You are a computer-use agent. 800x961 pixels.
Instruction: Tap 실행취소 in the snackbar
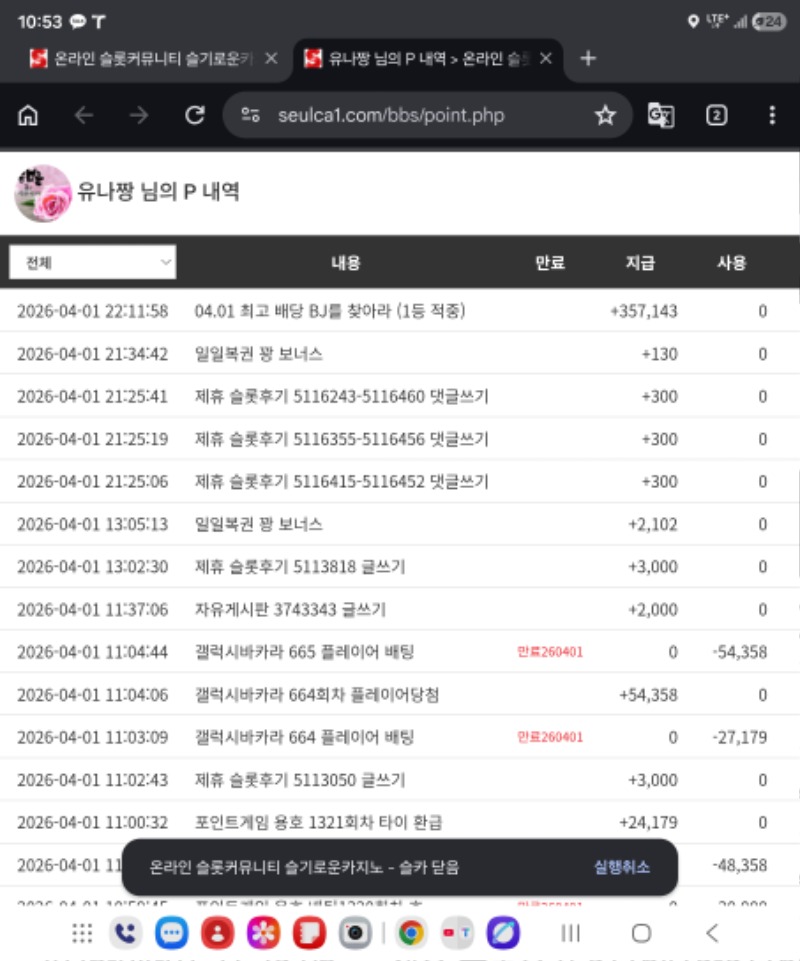[622, 867]
